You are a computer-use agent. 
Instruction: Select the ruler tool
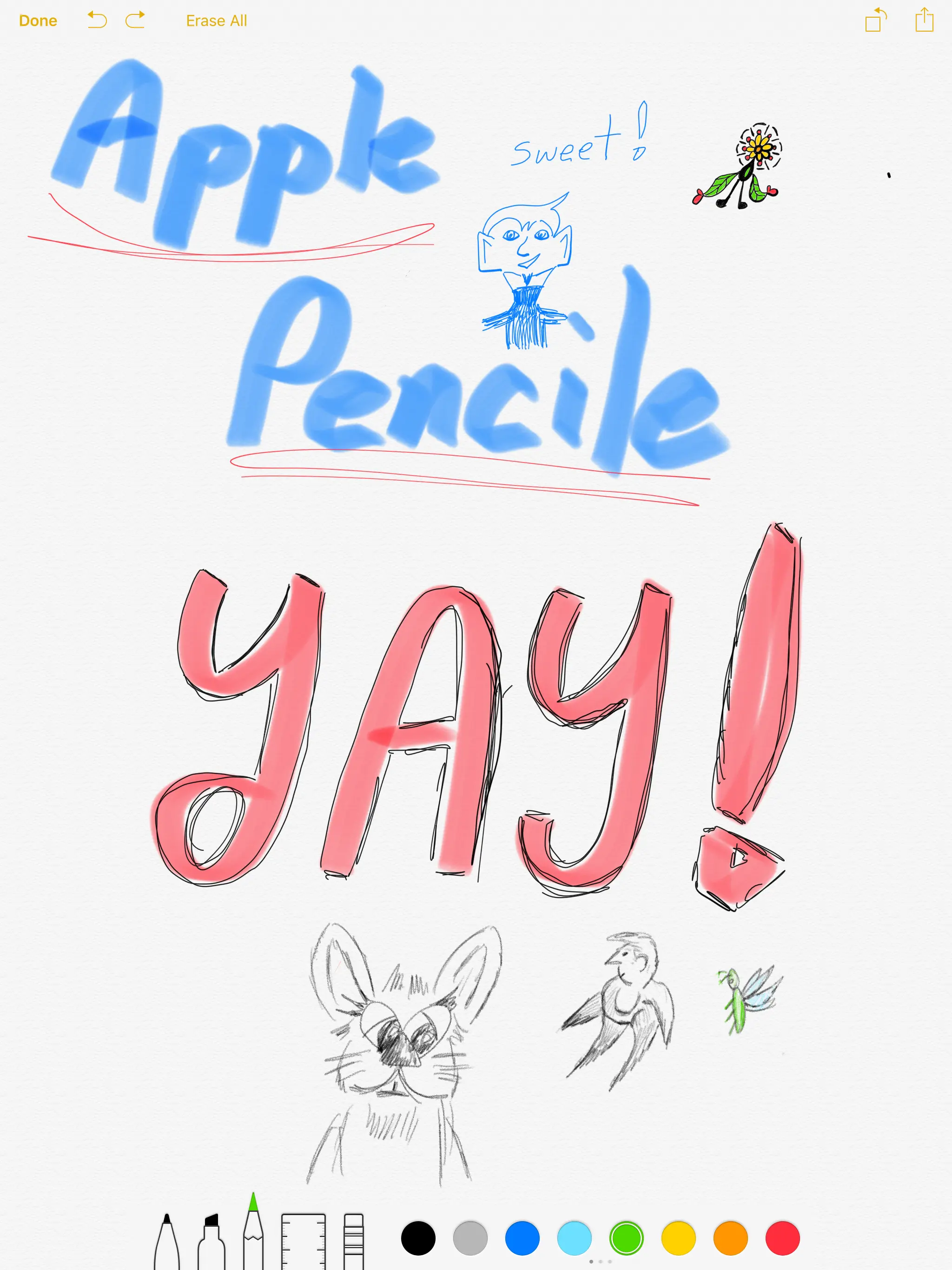click(x=303, y=1243)
